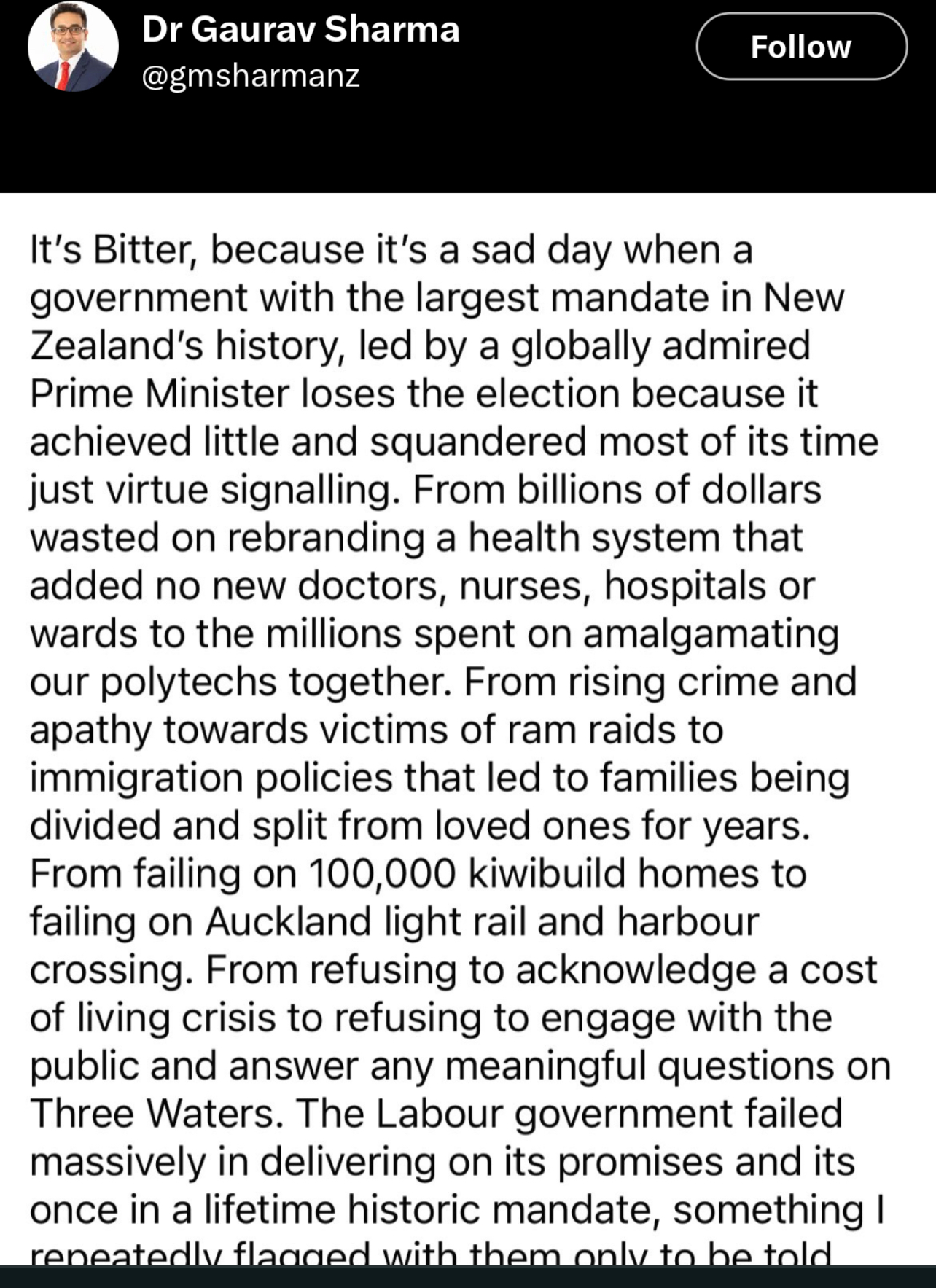The width and height of the screenshot is (936, 1288).
Task: Follow Dr Gaurav Sharma
Action: [x=801, y=47]
